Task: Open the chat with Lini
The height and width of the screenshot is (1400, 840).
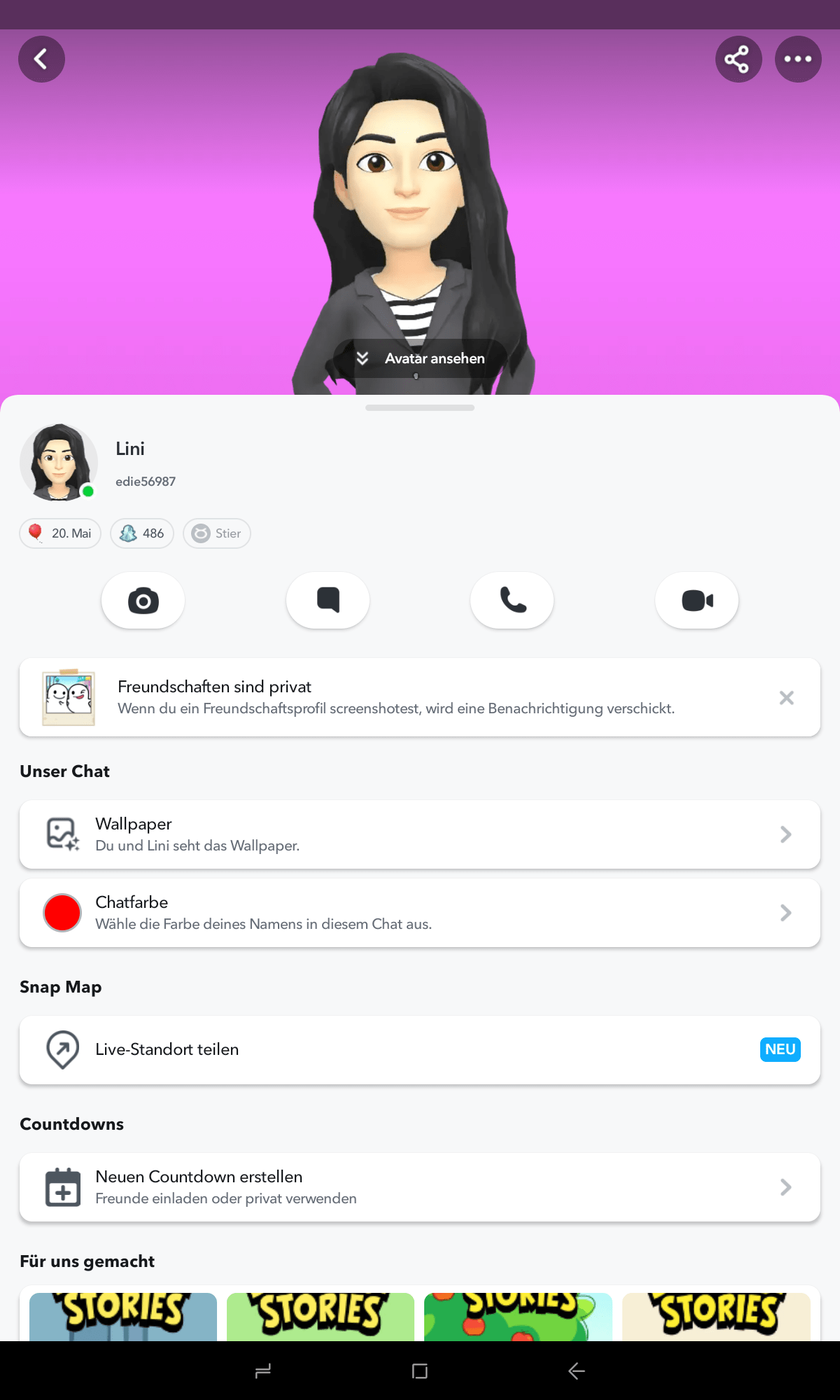Action: pyautogui.click(x=328, y=601)
